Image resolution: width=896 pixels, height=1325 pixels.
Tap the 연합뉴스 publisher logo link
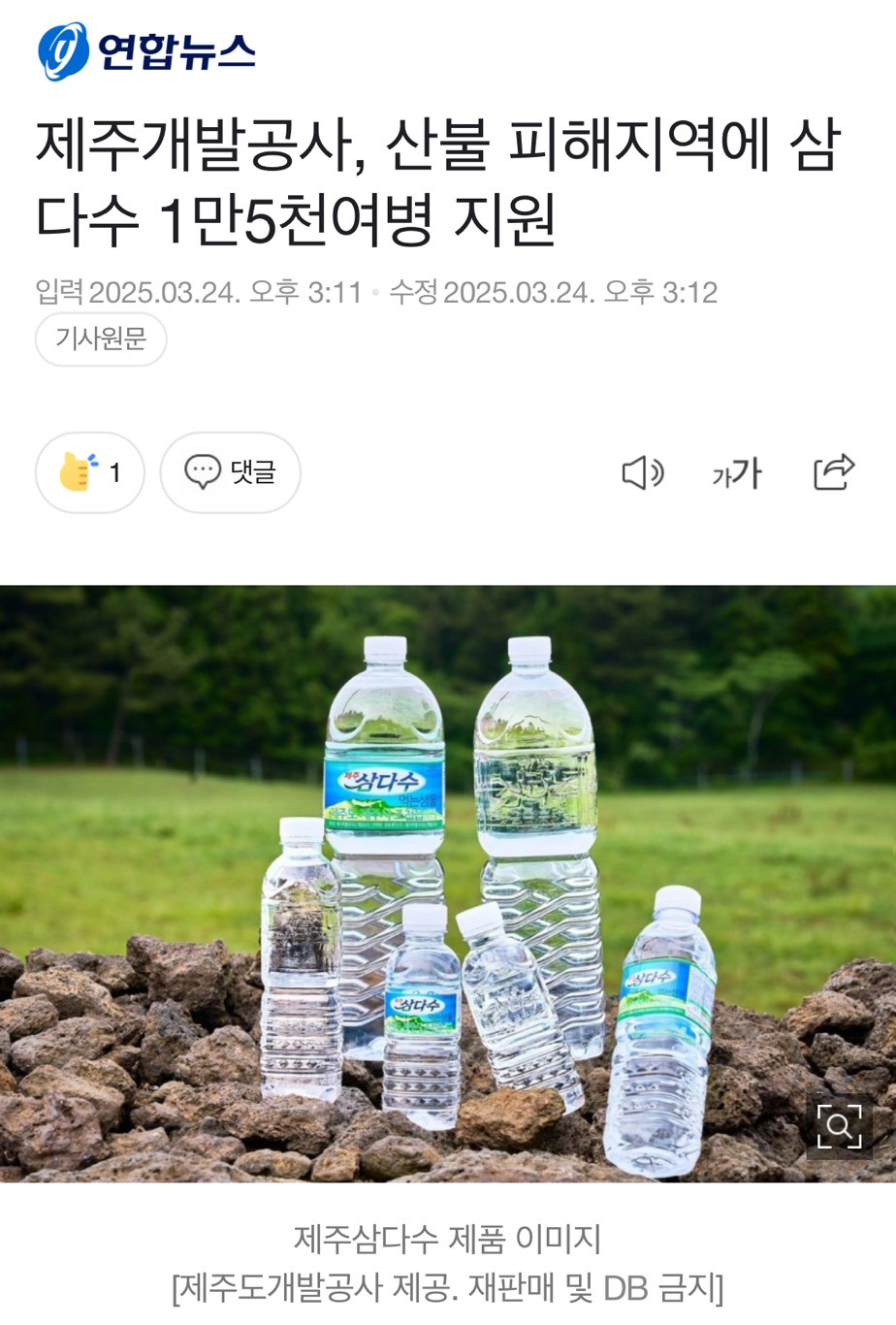(x=146, y=51)
